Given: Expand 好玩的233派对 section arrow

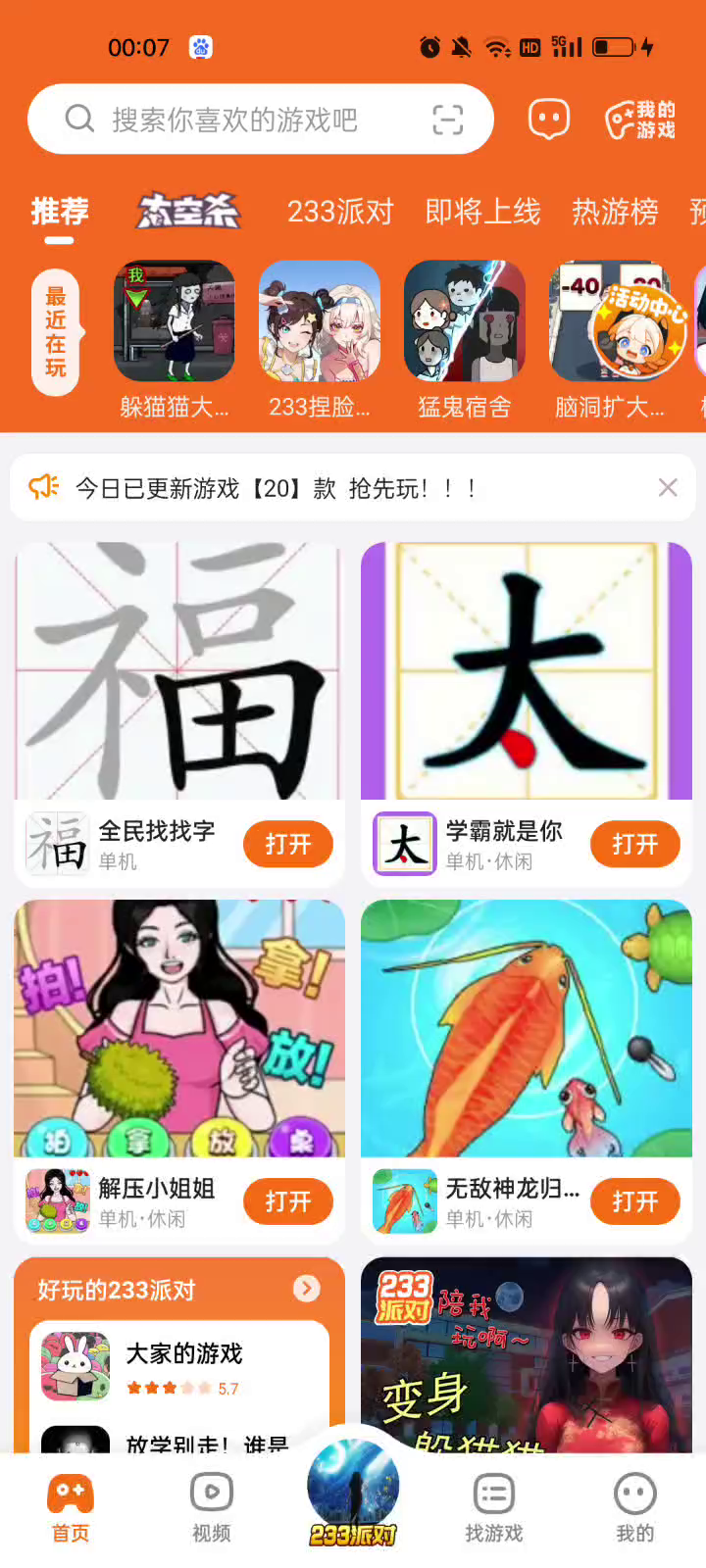Looking at the screenshot, I should coord(307,1288).
